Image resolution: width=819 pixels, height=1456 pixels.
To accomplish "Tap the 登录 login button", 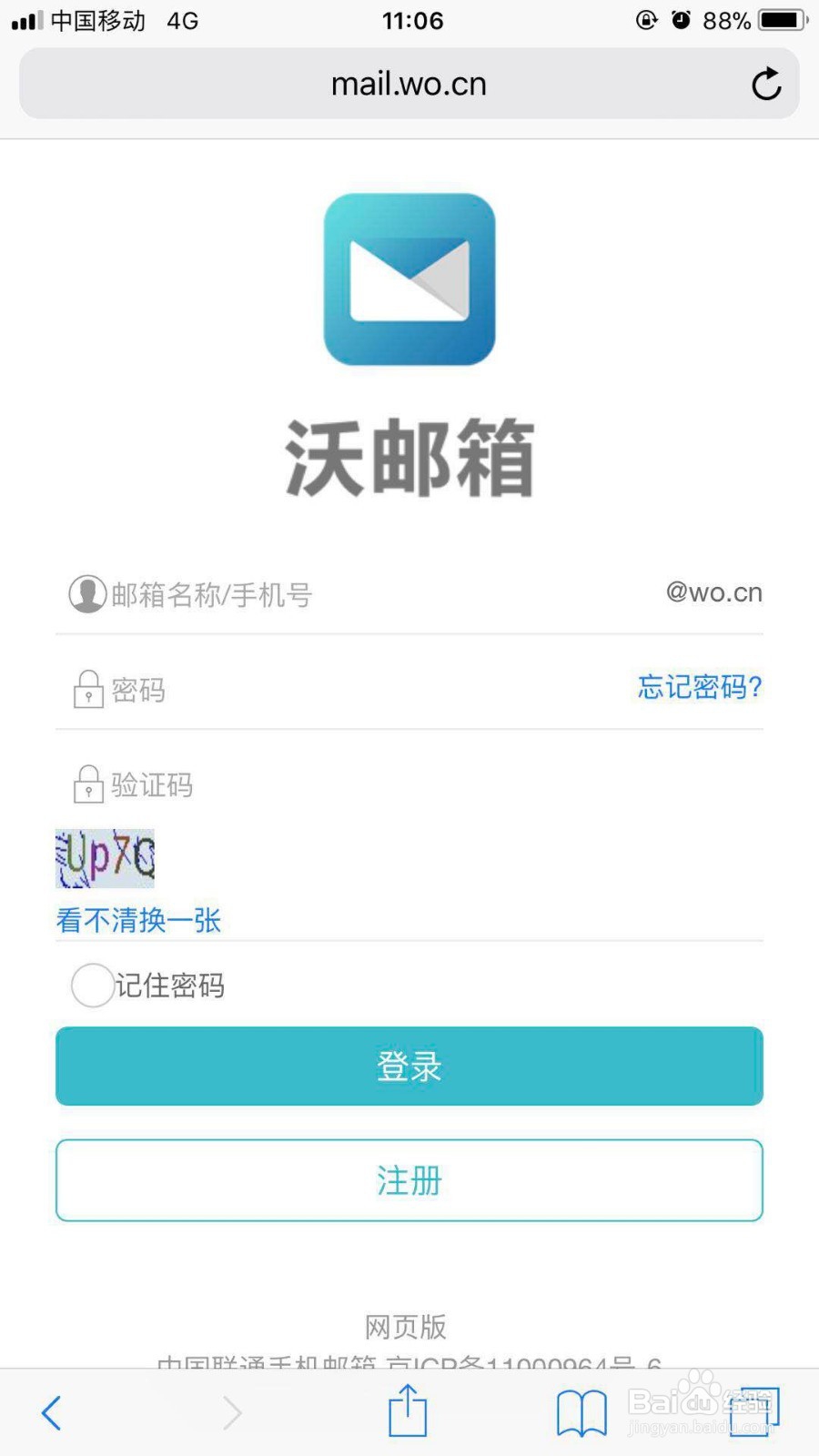I will (409, 1066).
